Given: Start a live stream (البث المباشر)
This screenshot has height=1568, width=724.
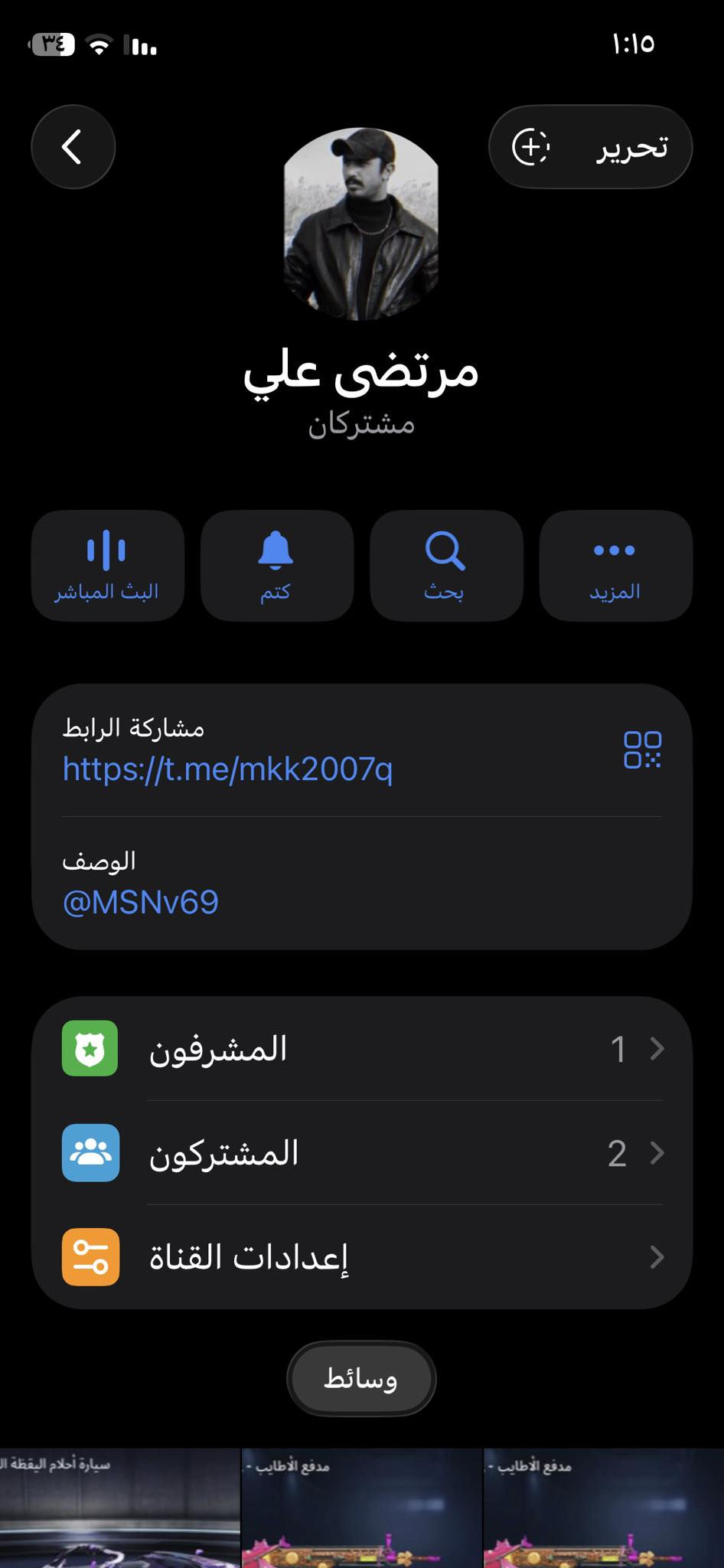Looking at the screenshot, I should coord(107,566).
